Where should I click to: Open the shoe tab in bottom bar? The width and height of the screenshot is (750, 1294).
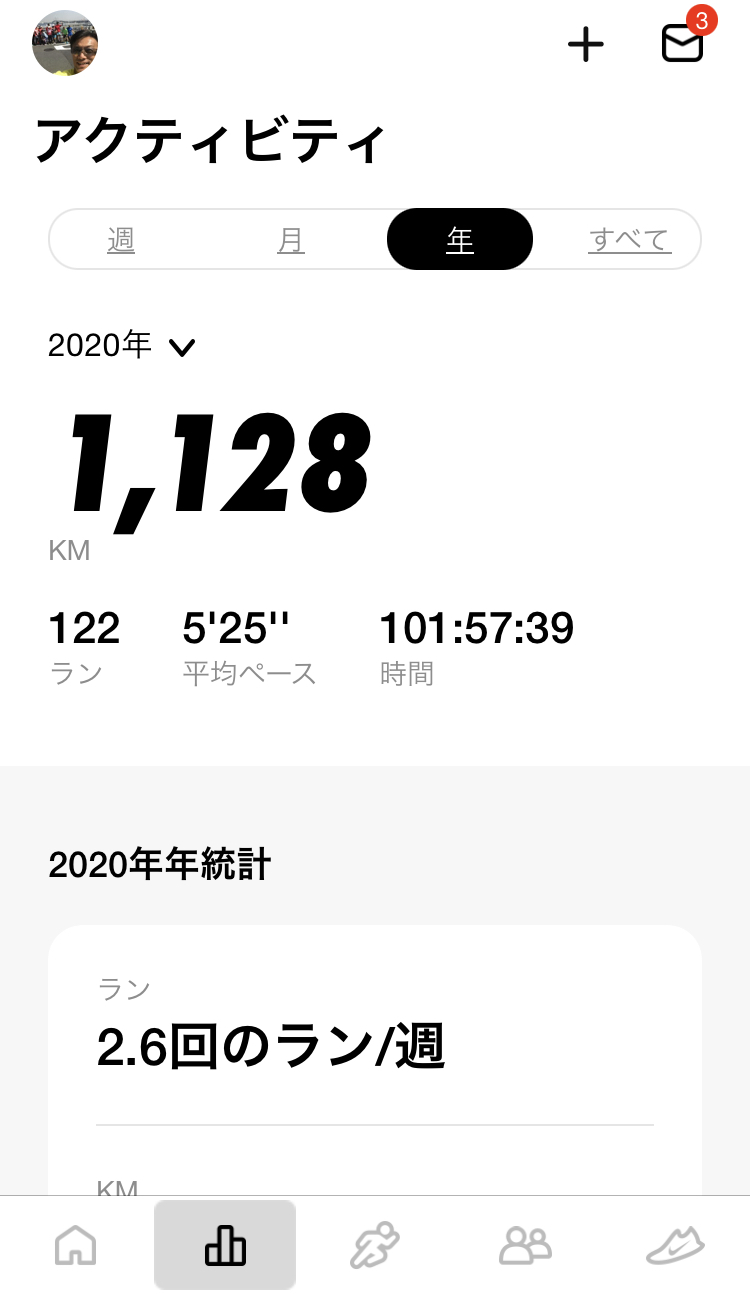tap(675, 1246)
